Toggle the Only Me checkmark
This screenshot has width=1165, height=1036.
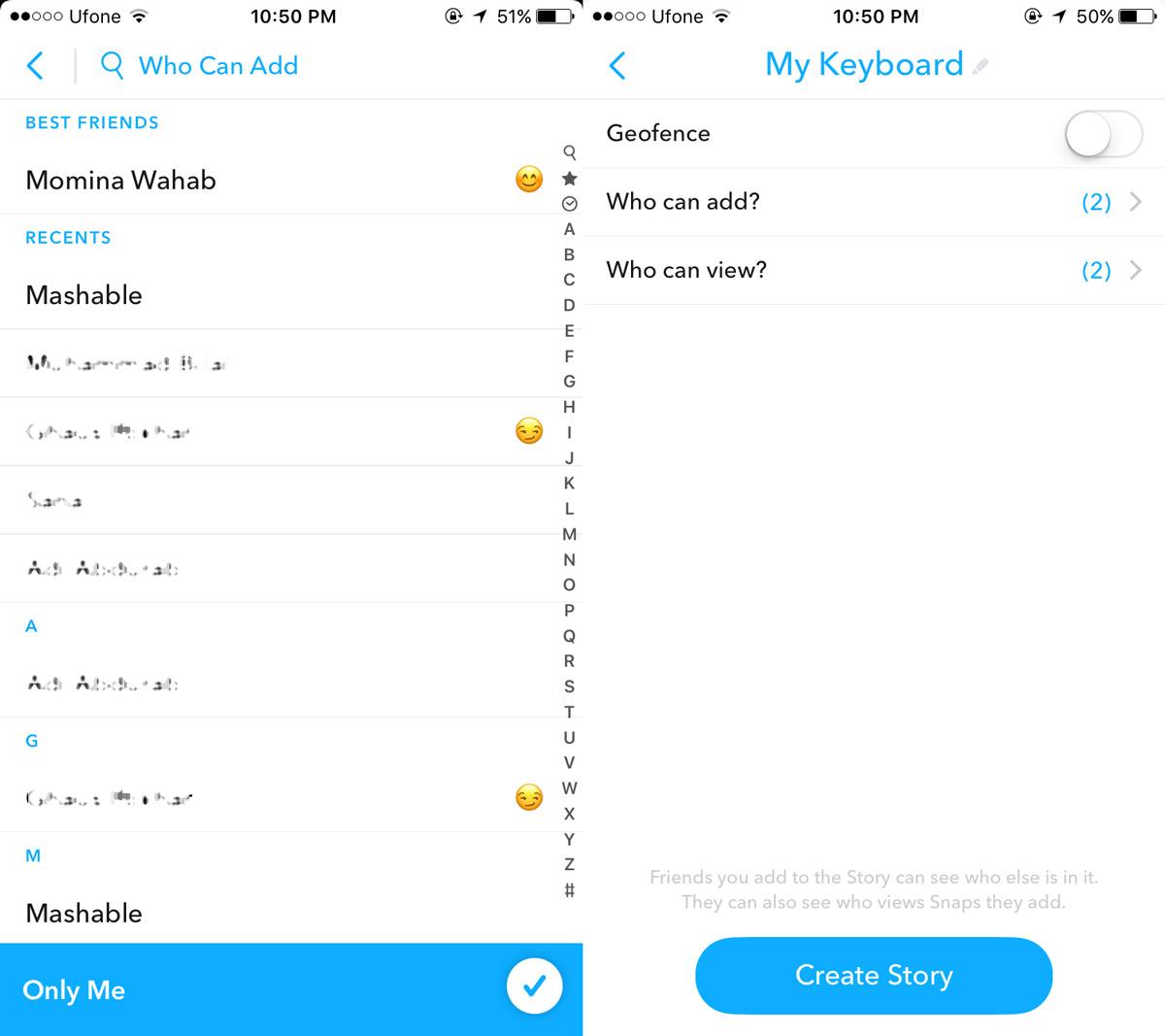(533, 986)
